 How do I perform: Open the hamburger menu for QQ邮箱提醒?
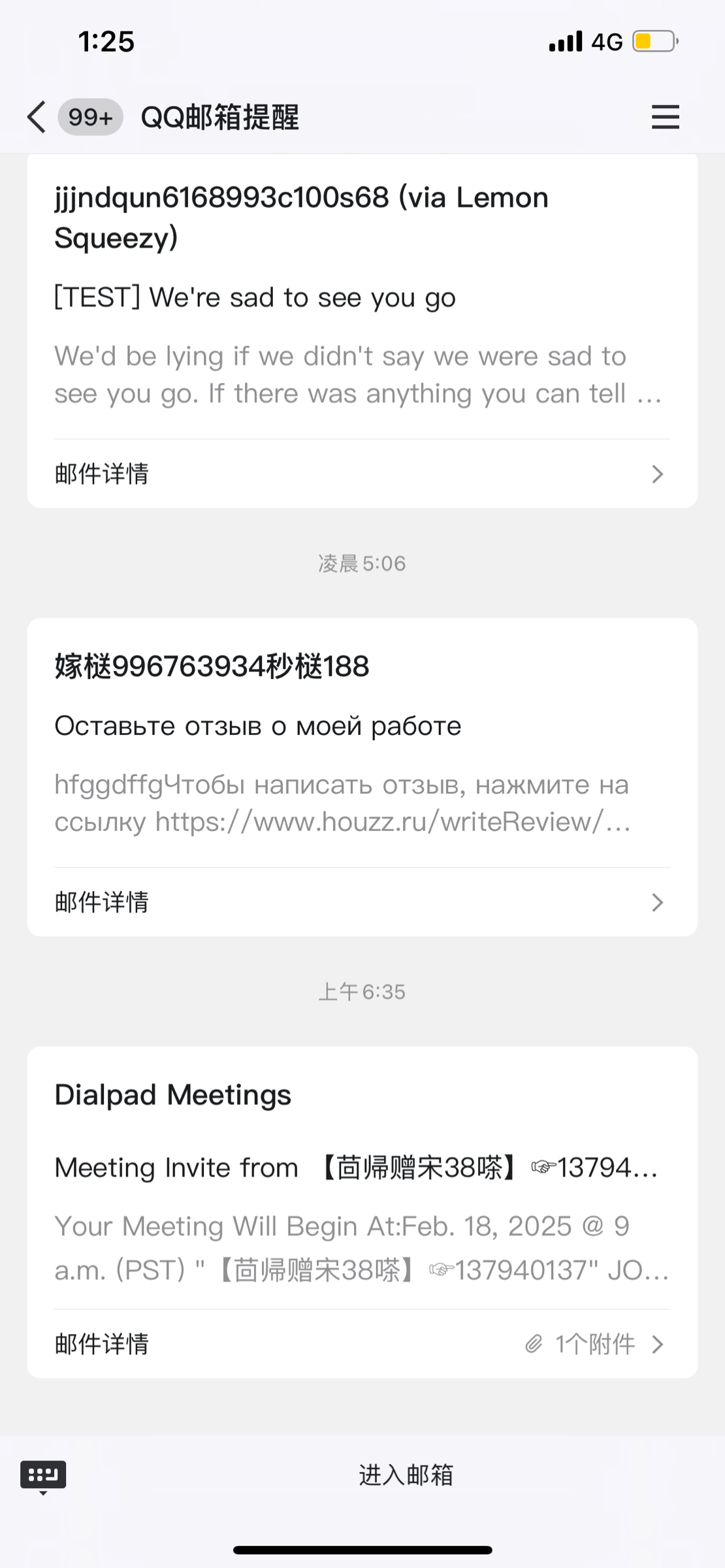665,118
